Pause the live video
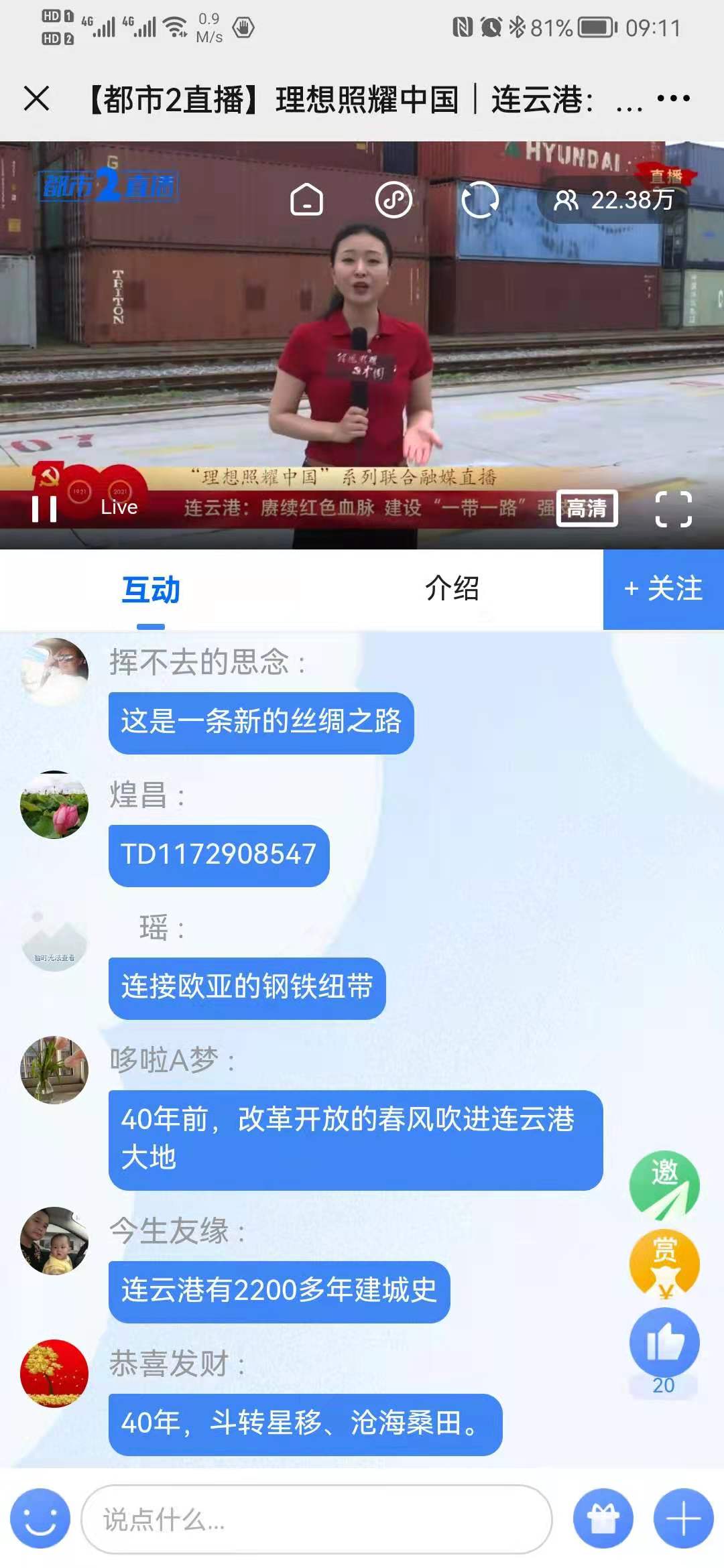This screenshot has height=1568, width=724. (x=44, y=509)
